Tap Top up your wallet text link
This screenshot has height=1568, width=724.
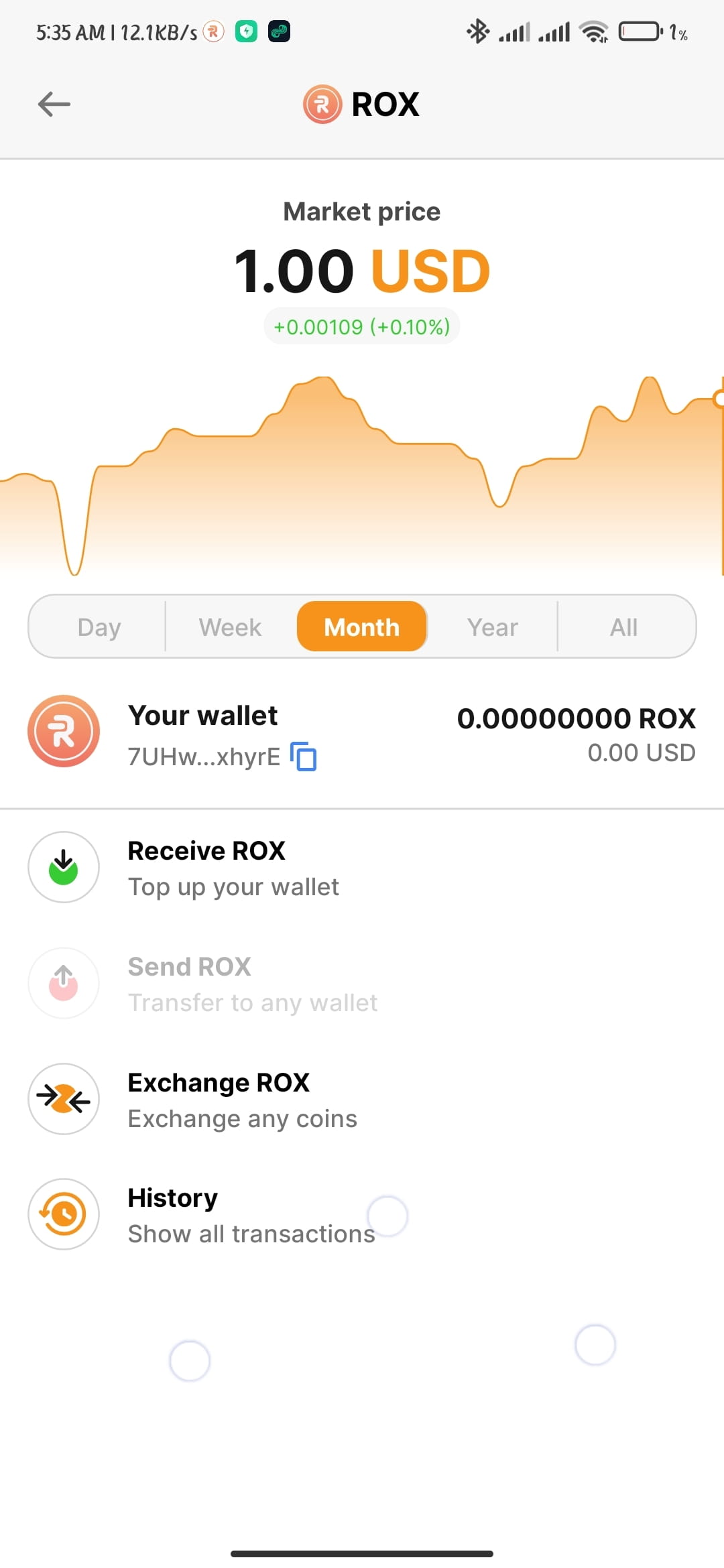coord(233,886)
